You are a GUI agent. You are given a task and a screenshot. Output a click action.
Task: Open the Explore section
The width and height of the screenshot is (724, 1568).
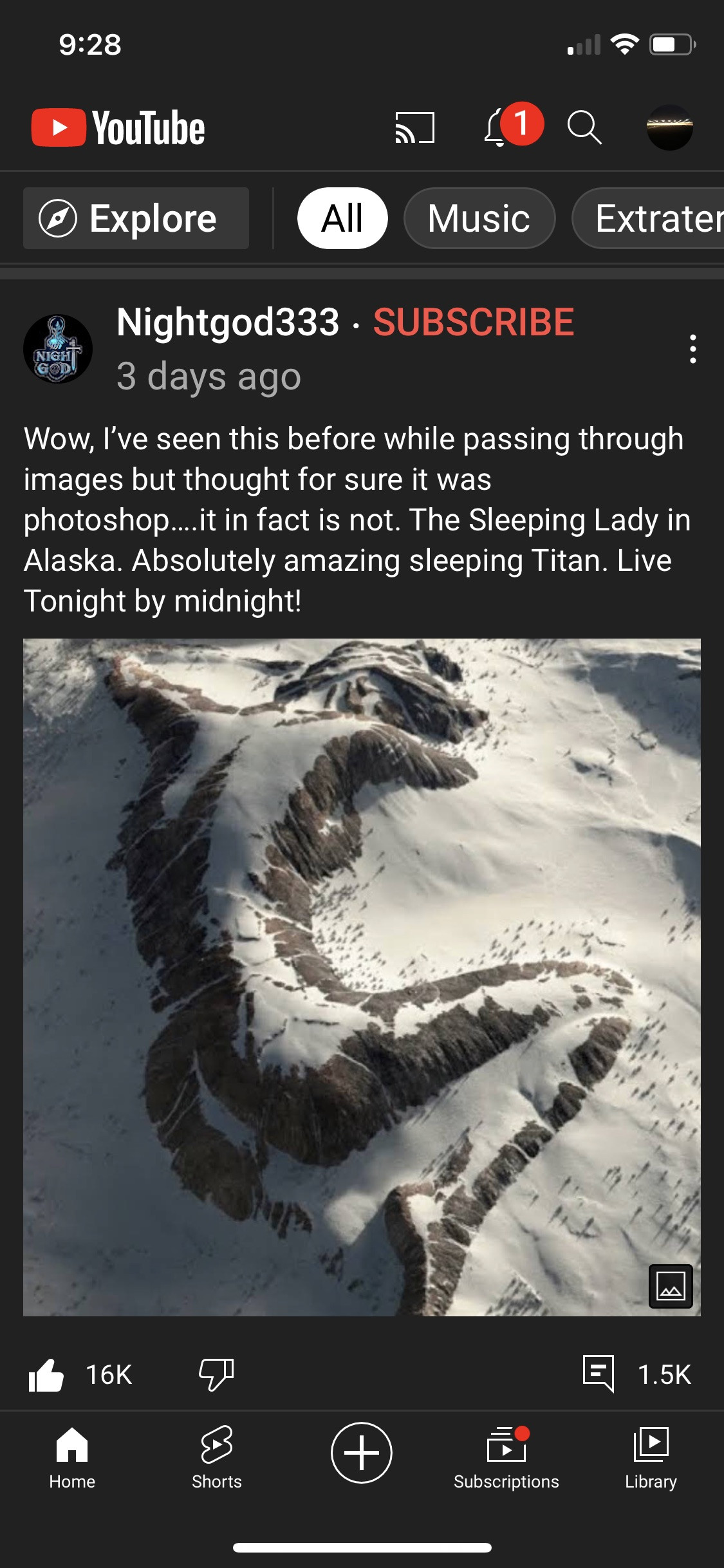coord(136,218)
